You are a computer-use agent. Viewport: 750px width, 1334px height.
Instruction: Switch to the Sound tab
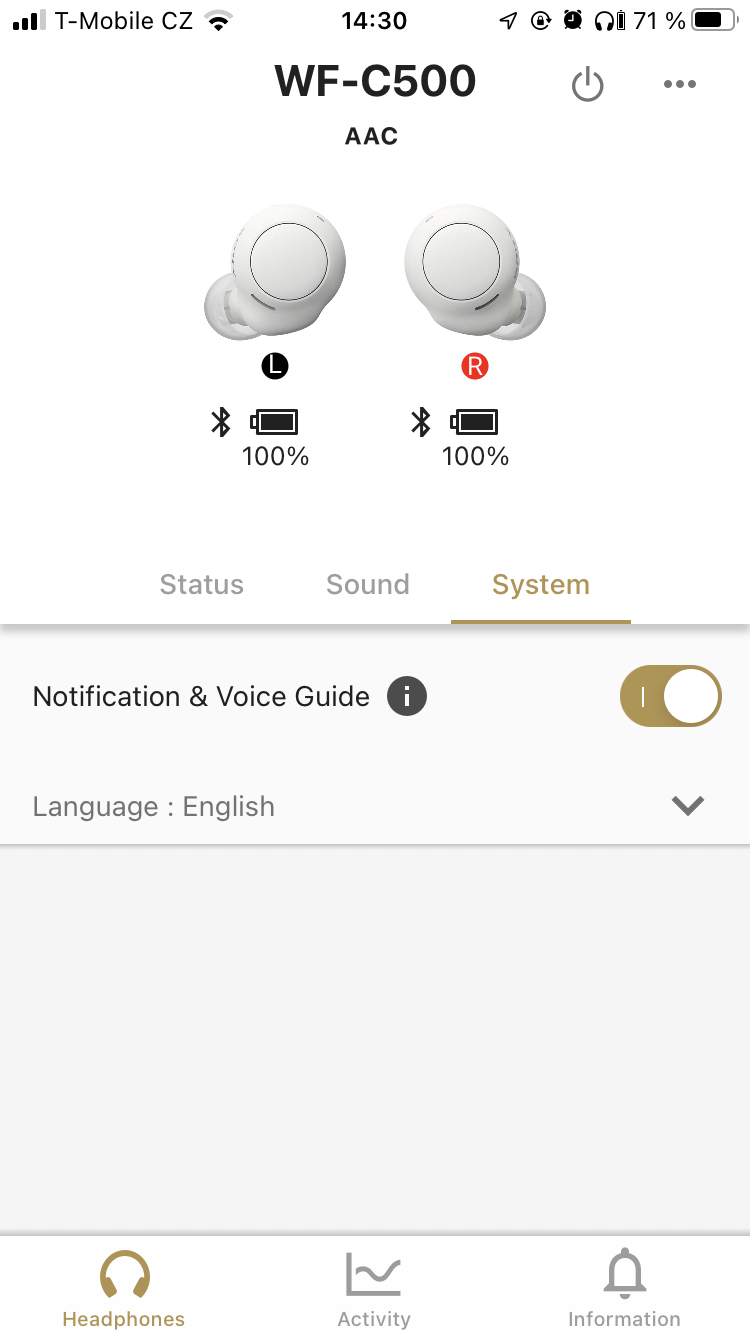click(x=368, y=585)
